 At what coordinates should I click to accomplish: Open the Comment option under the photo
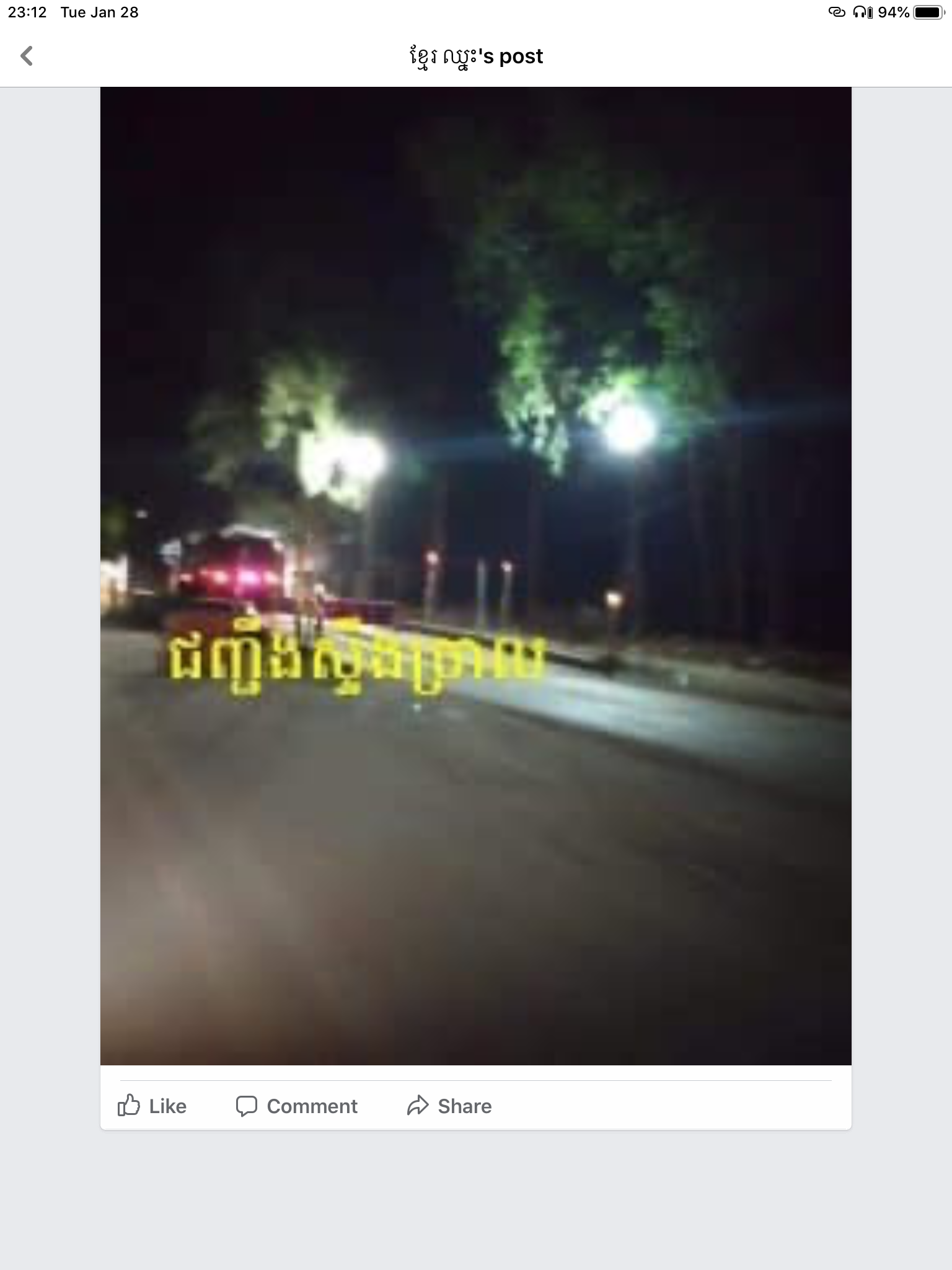(297, 1106)
